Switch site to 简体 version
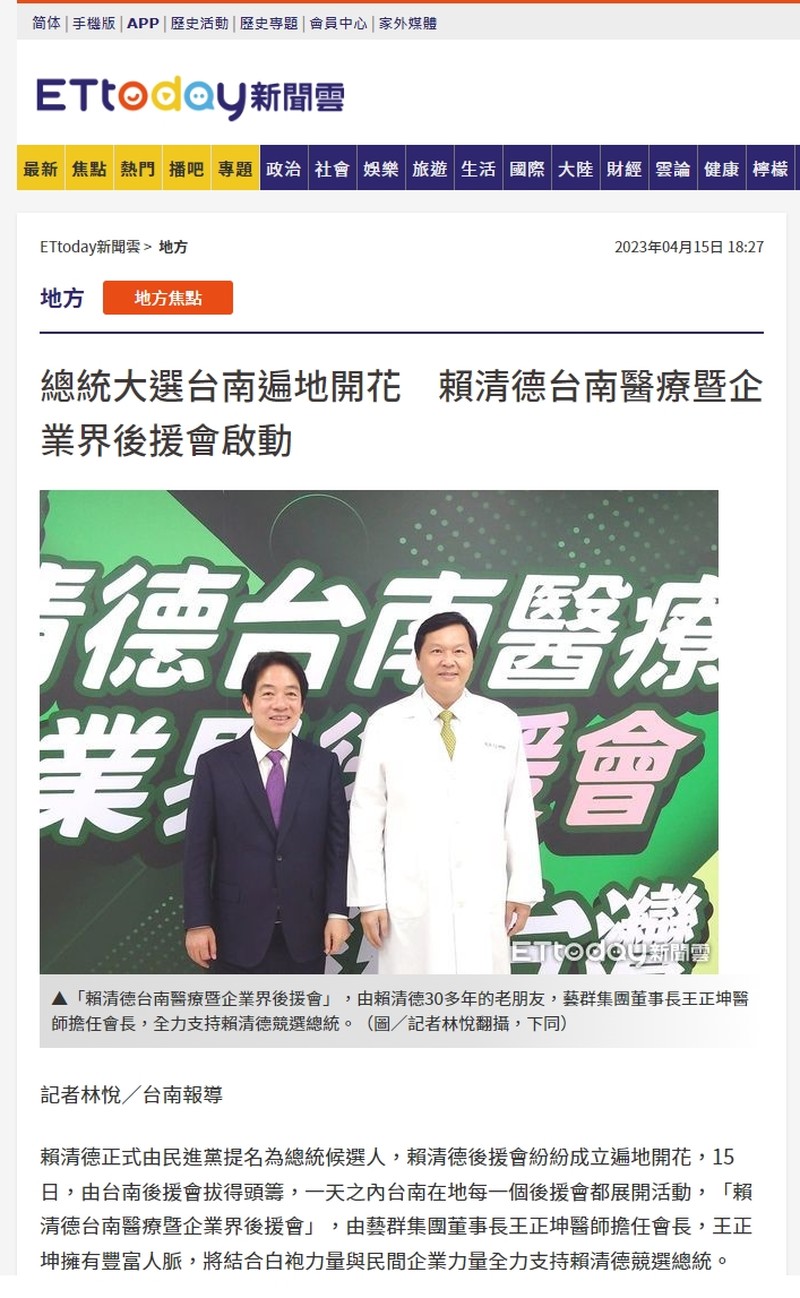 point(46,23)
